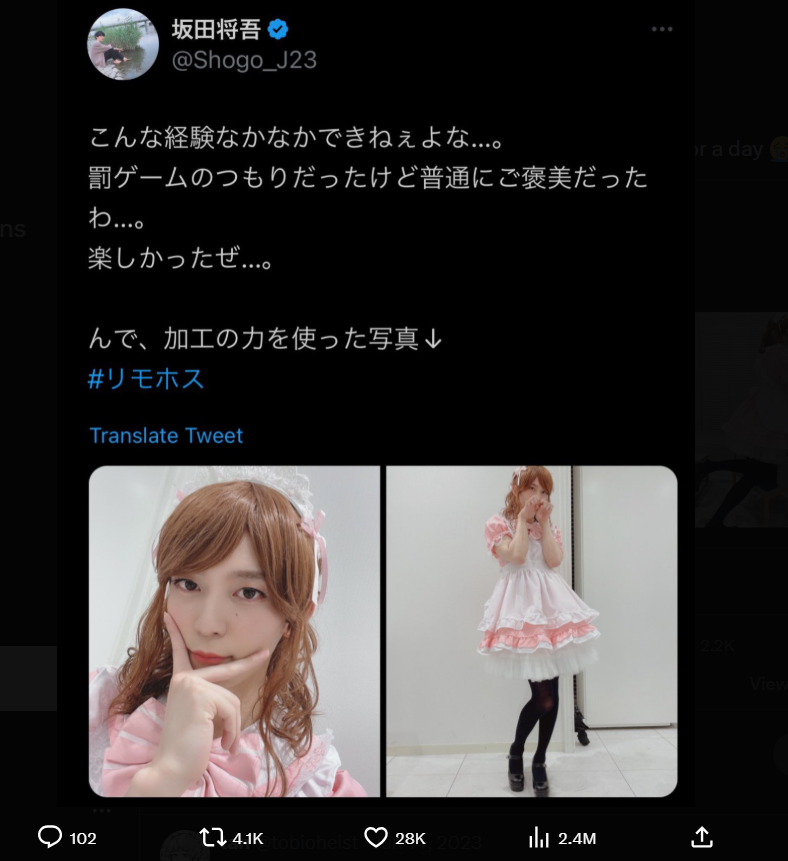Open the 坂田将吾 profile picture
Image resolution: width=788 pixels, height=861 pixels.
click(x=123, y=44)
